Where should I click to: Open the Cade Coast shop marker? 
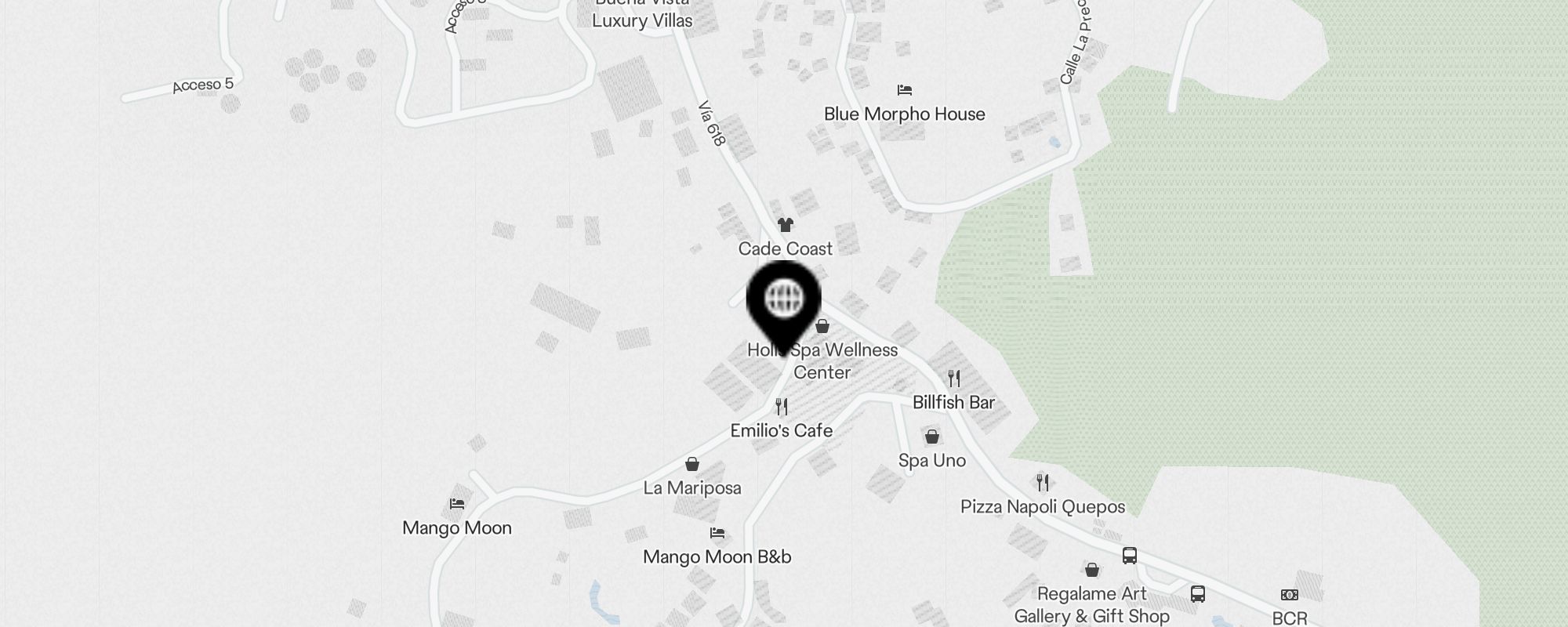pyautogui.click(x=785, y=226)
